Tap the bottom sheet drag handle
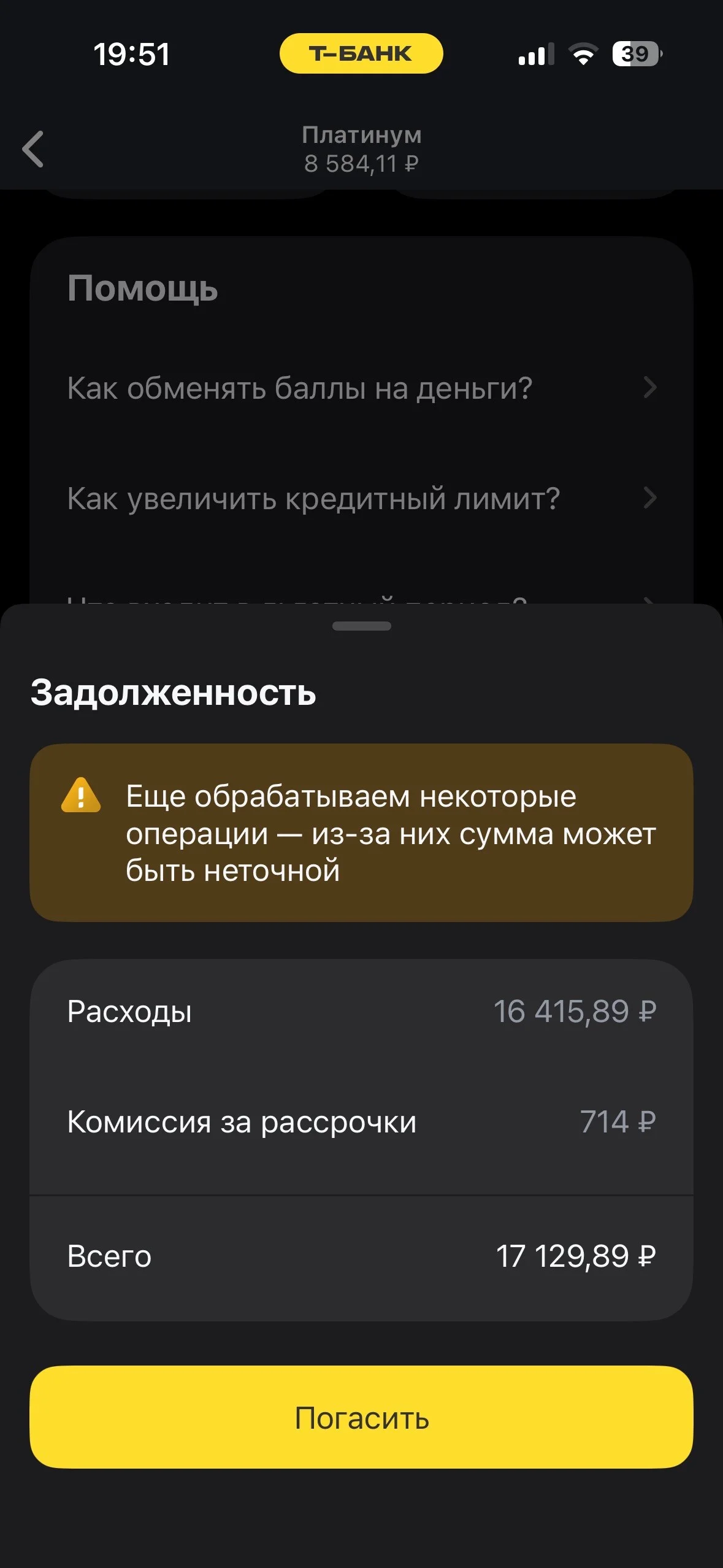 pos(361,626)
